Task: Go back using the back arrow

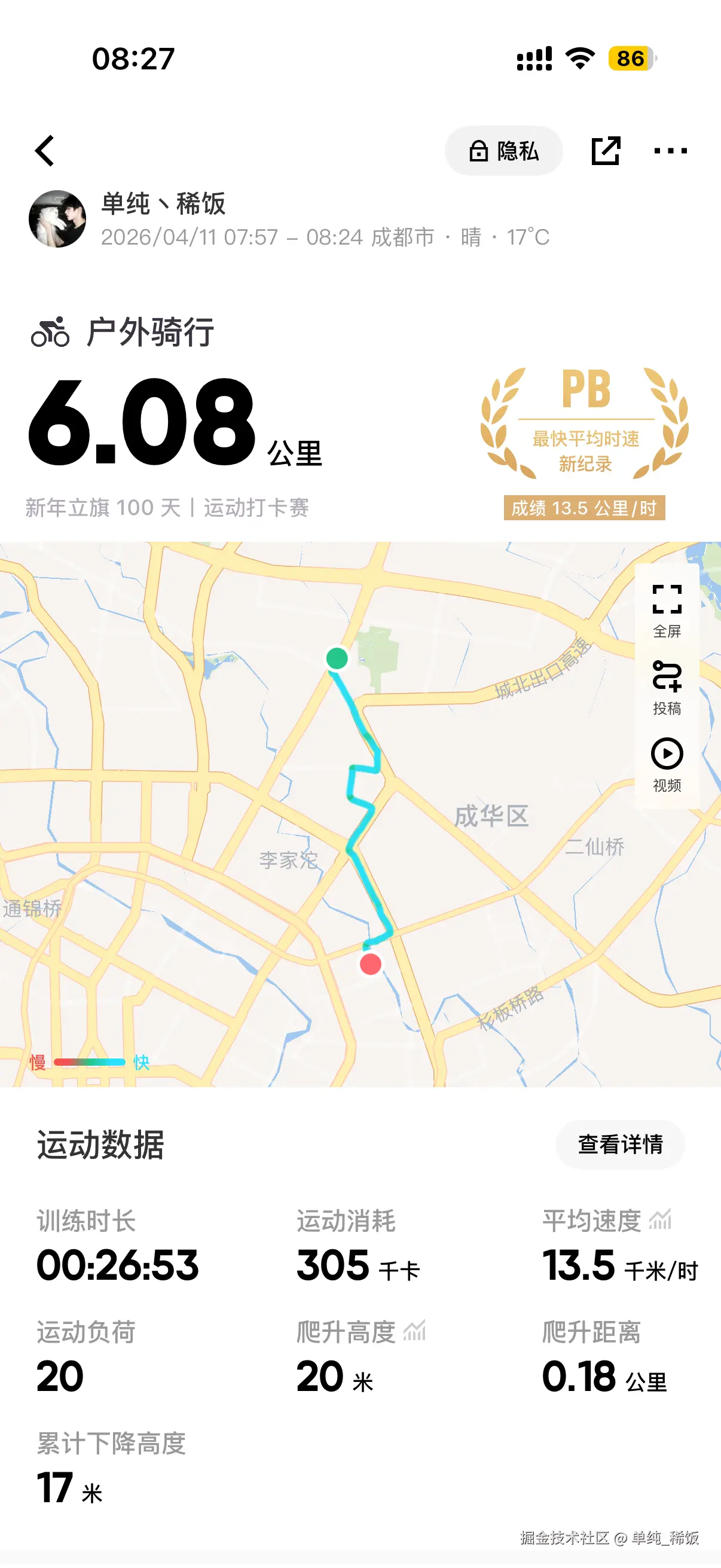Action: point(44,150)
